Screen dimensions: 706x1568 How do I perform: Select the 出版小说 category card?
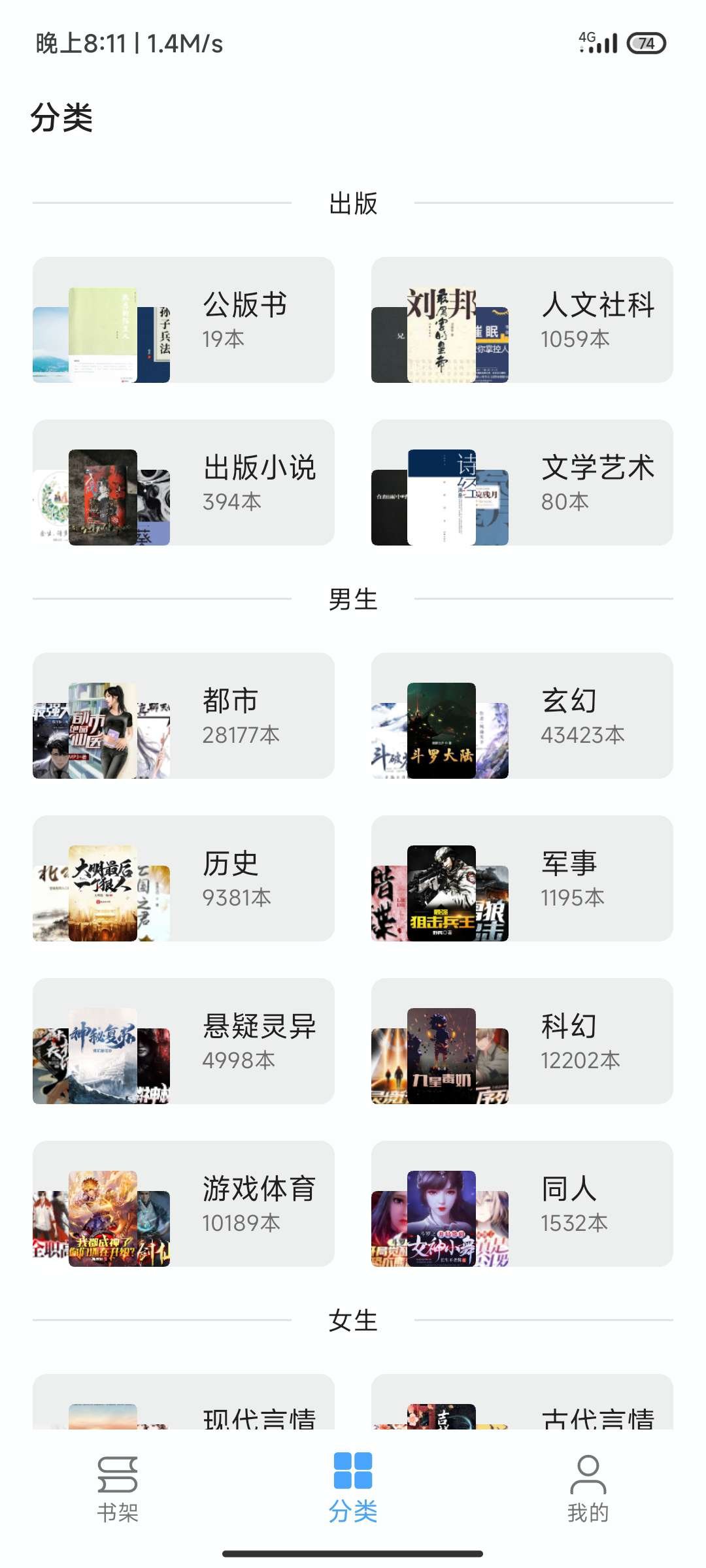[x=183, y=483]
